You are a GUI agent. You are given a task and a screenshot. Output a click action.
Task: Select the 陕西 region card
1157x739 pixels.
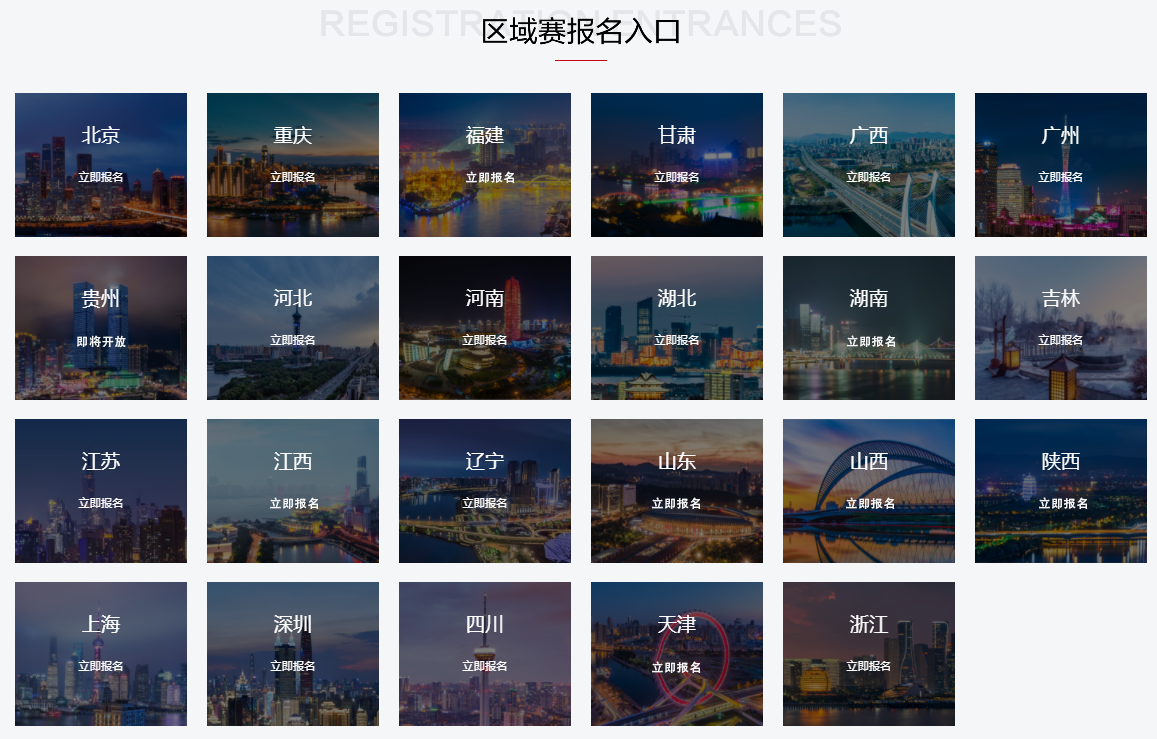tap(1061, 491)
